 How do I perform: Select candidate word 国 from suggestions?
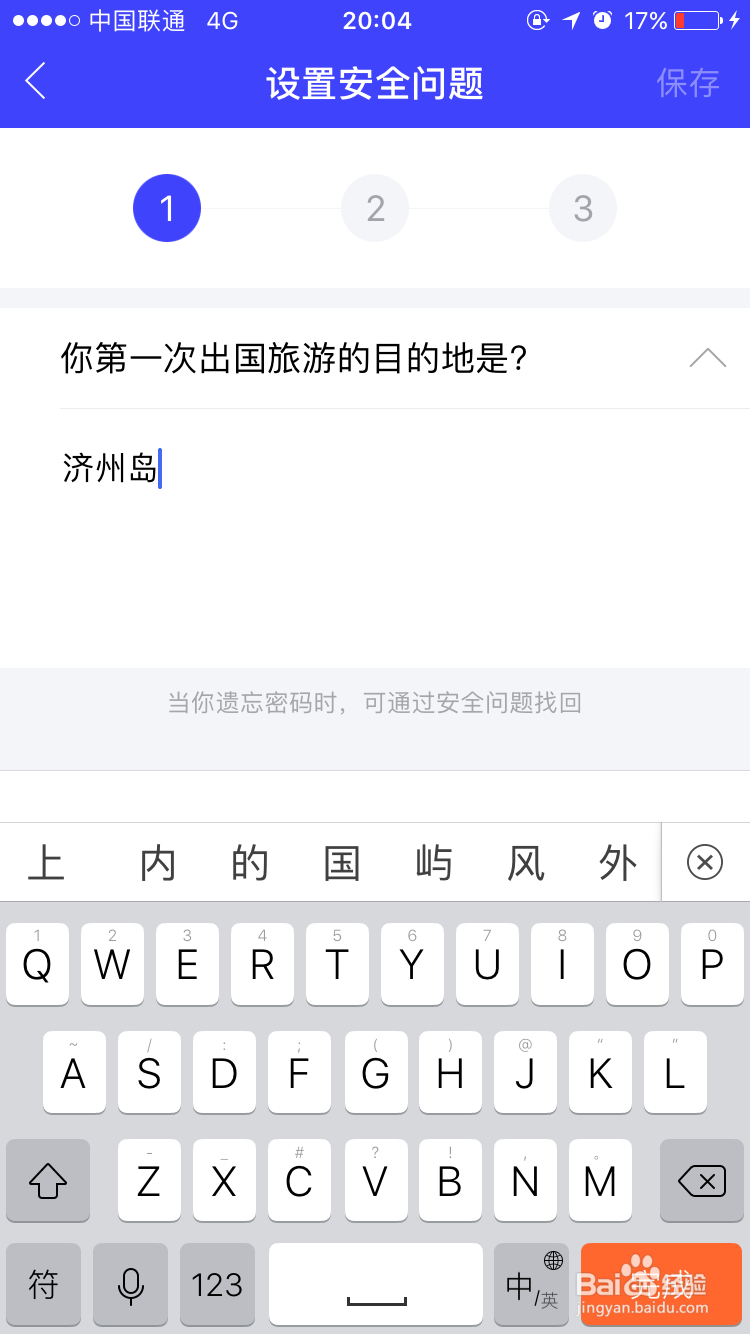(341, 862)
